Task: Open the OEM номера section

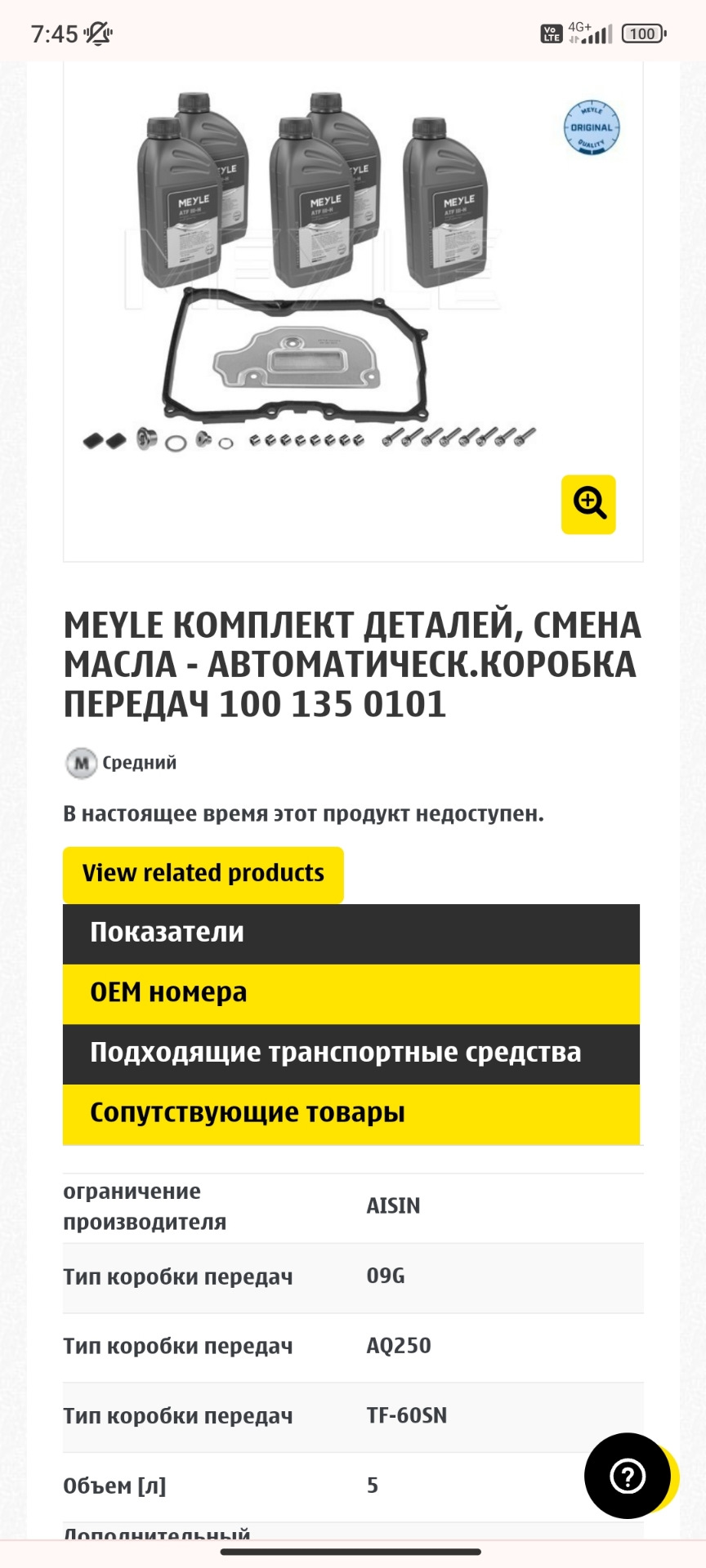Action: (x=351, y=993)
